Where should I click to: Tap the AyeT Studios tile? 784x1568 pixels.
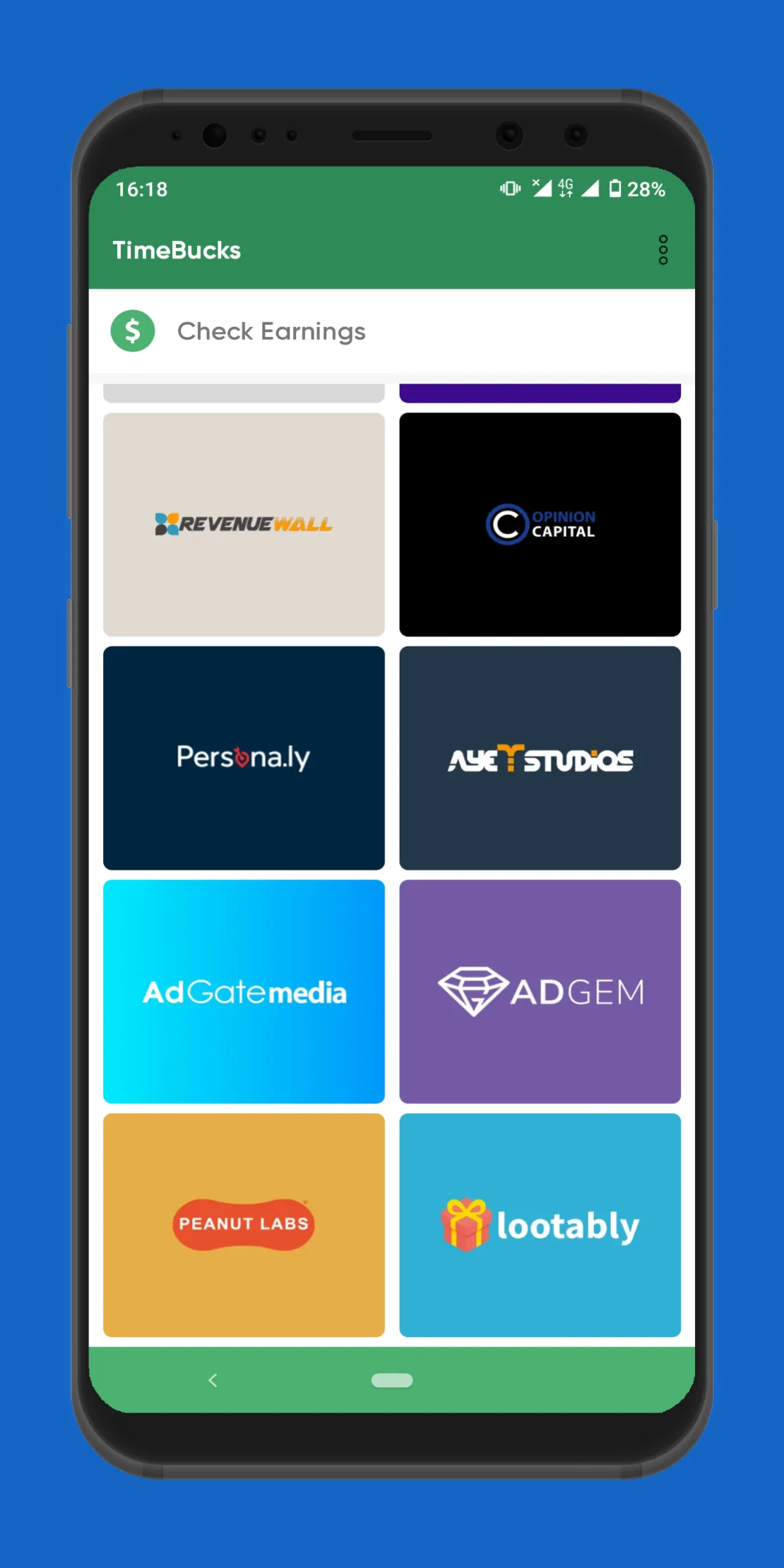click(540, 759)
